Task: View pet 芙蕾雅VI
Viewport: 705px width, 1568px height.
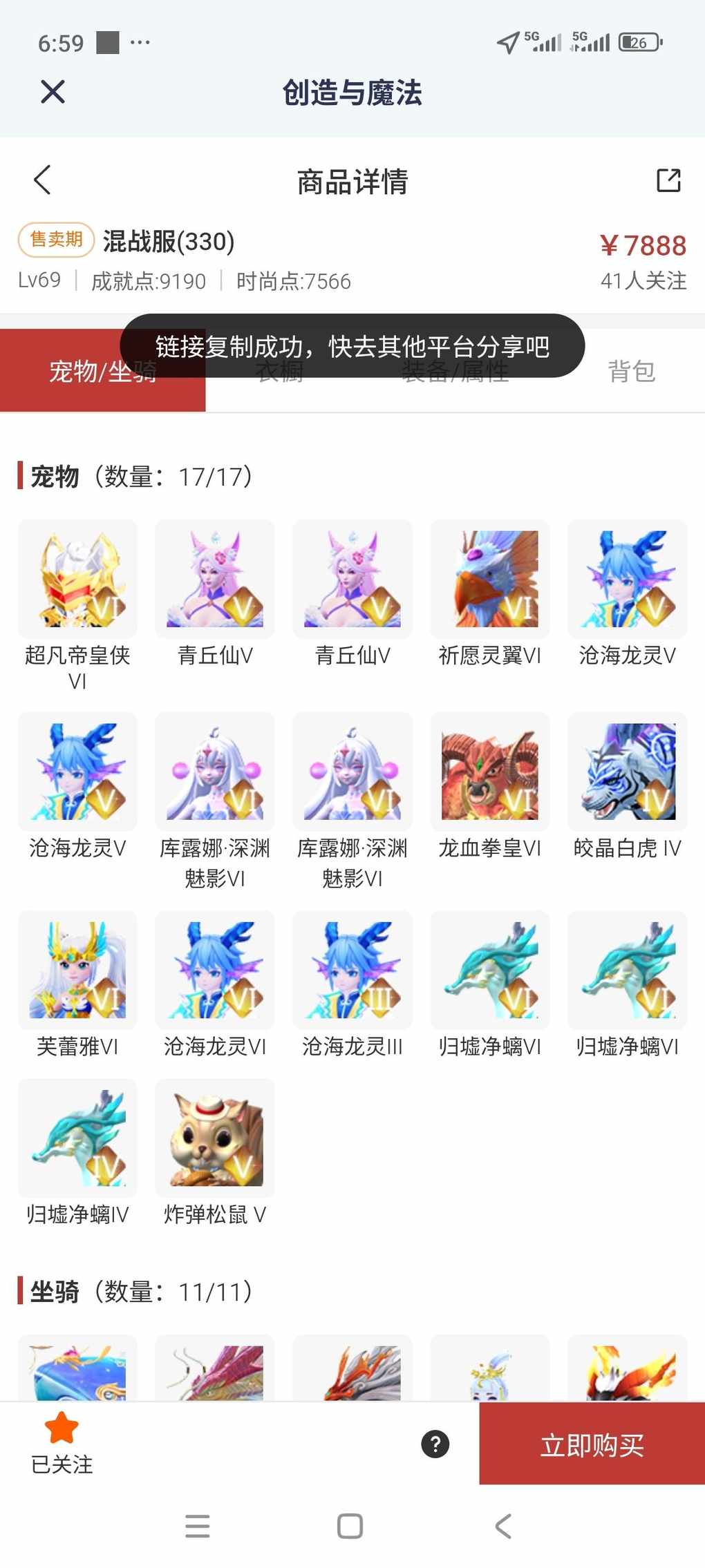Action: pos(77,970)
